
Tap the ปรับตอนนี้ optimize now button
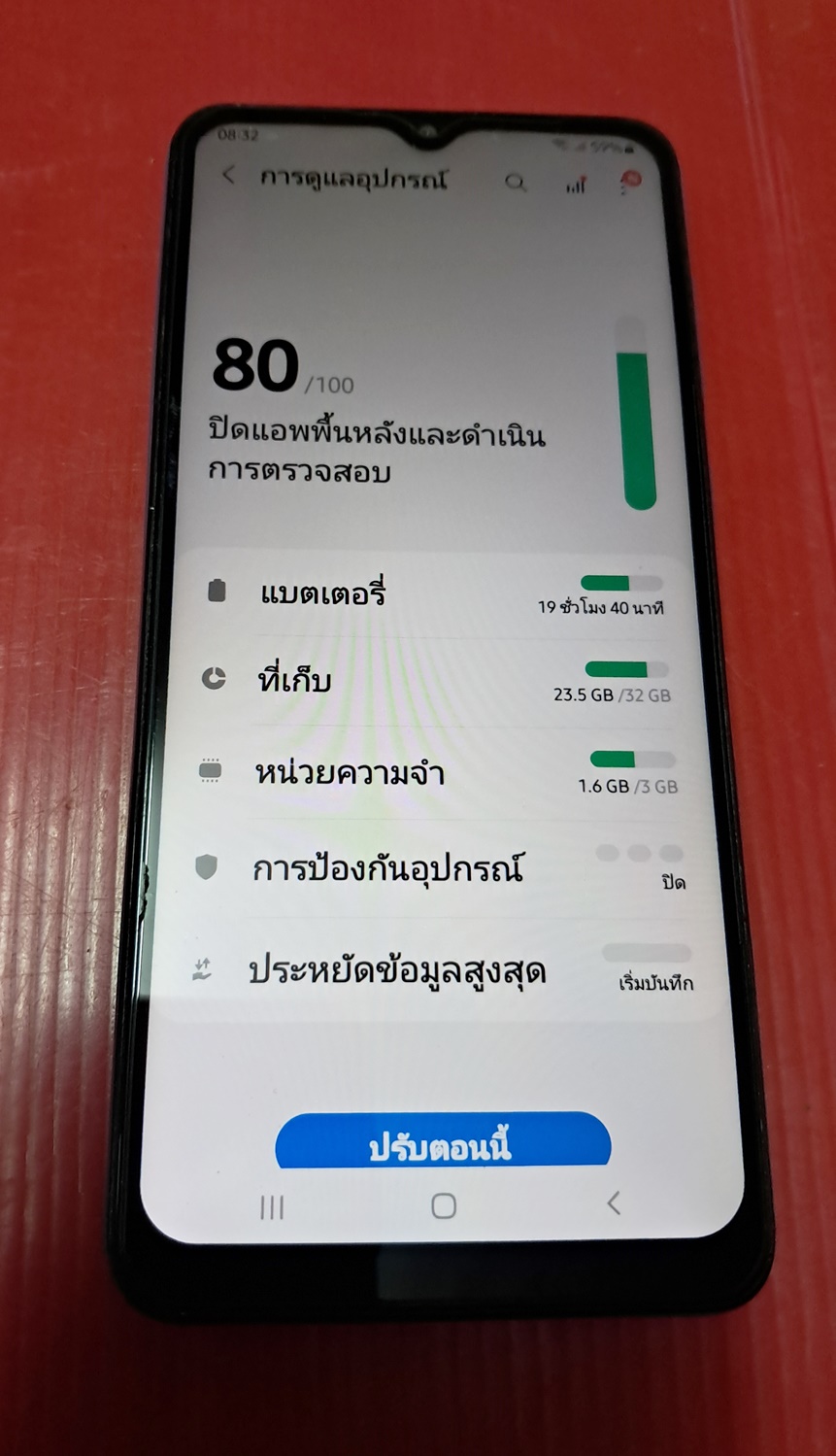442,1142
